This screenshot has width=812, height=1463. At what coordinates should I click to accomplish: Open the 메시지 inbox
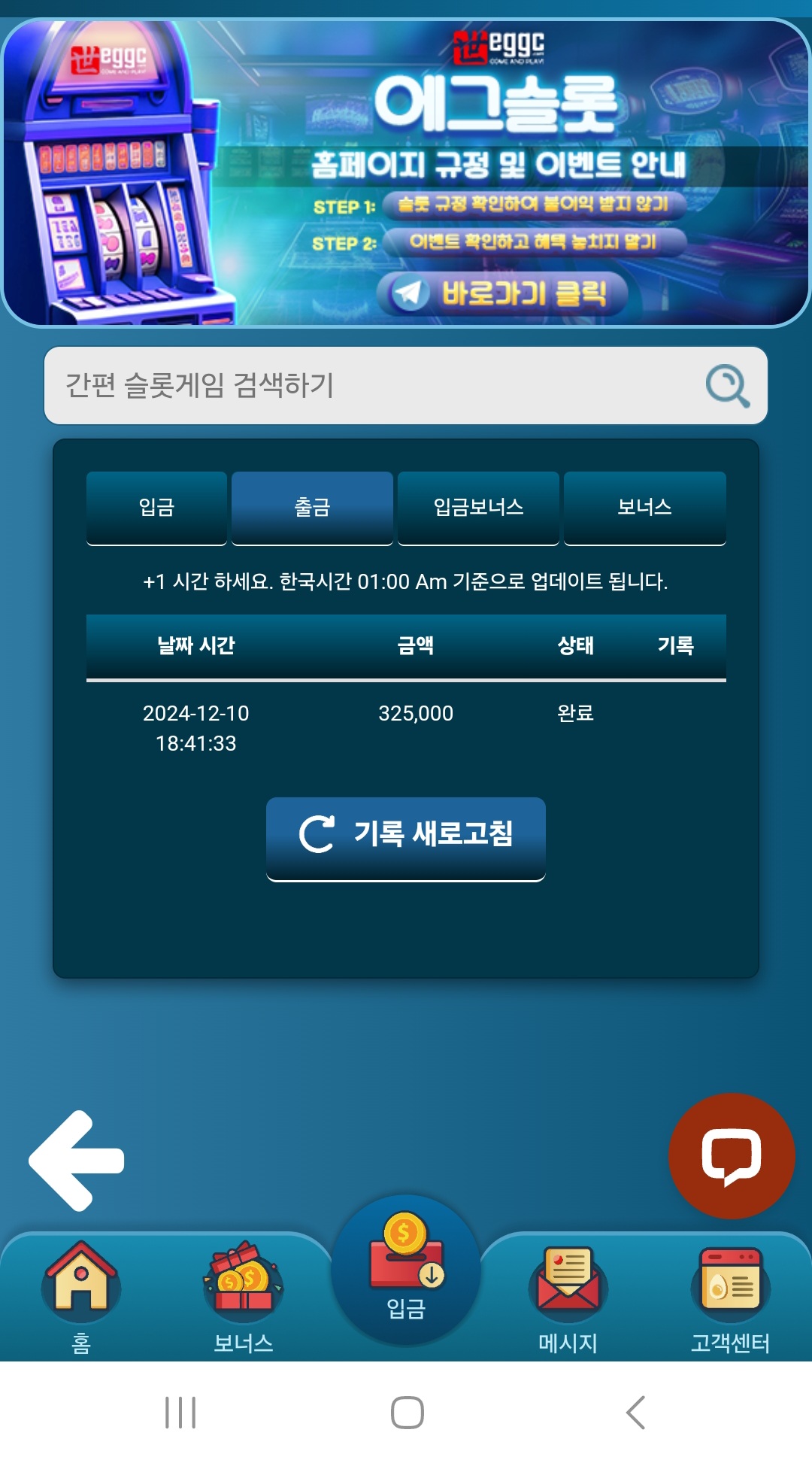coord(568,1295)
